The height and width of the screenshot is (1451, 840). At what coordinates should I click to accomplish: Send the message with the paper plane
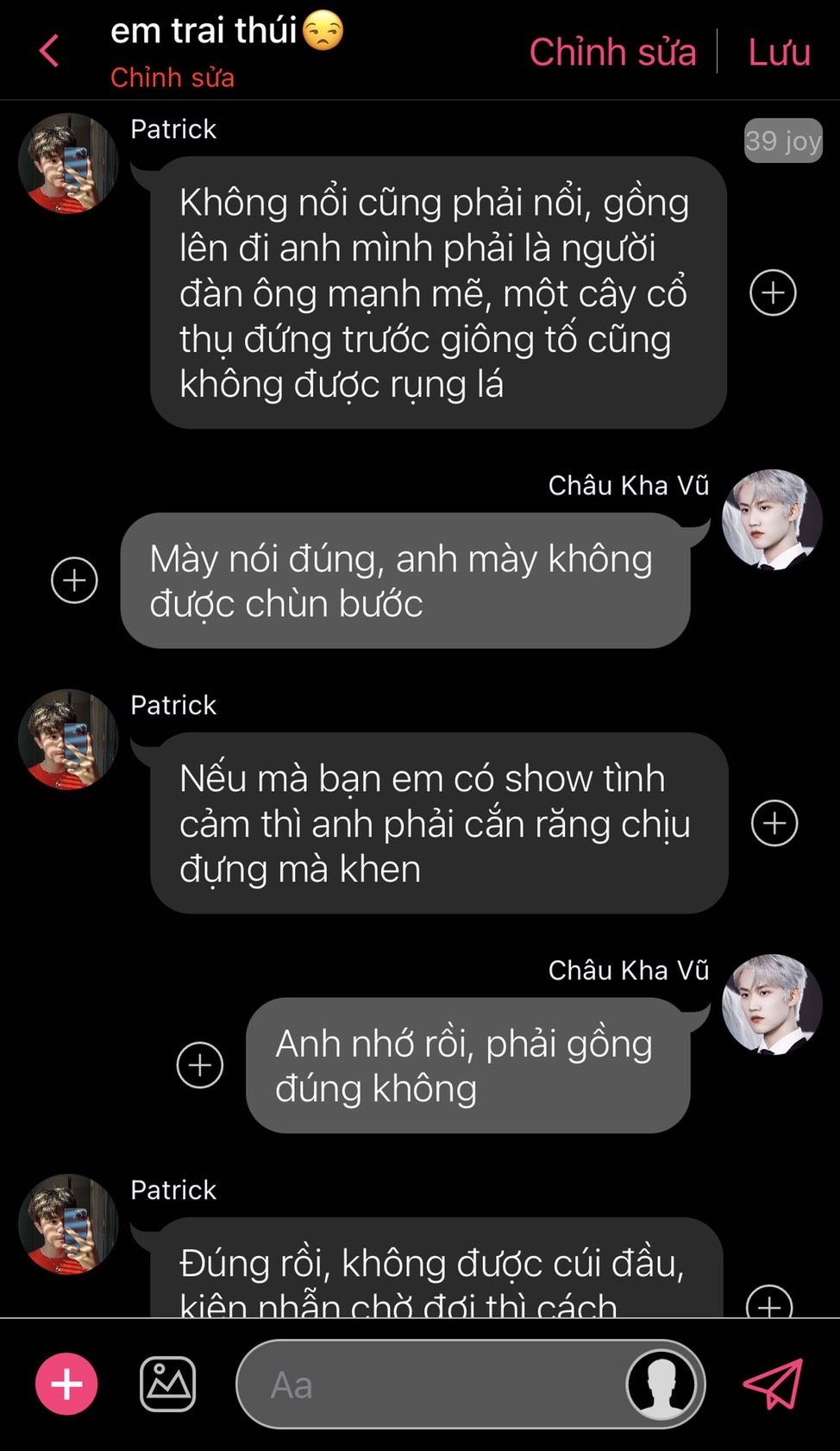point(774,1384)
